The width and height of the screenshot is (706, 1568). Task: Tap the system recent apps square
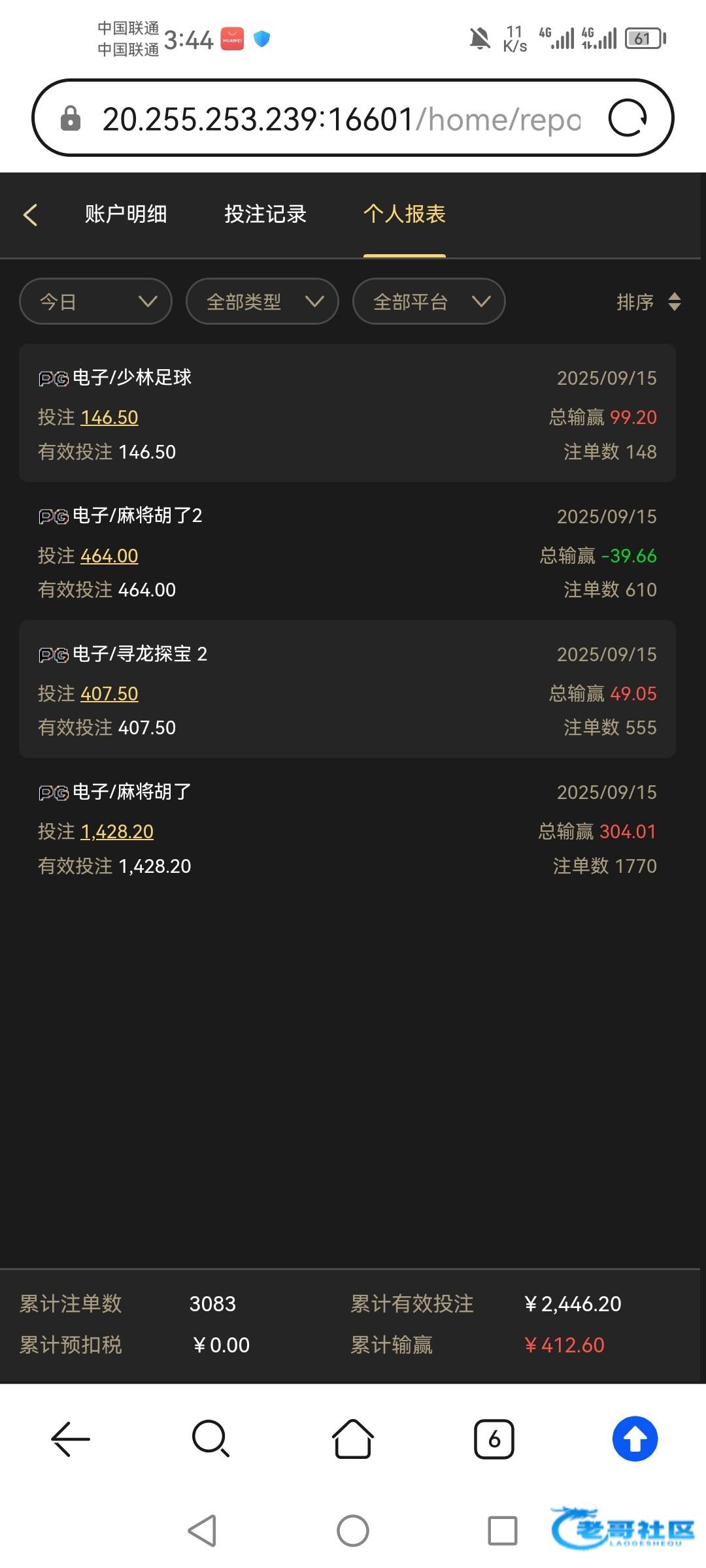(503, 1531)
